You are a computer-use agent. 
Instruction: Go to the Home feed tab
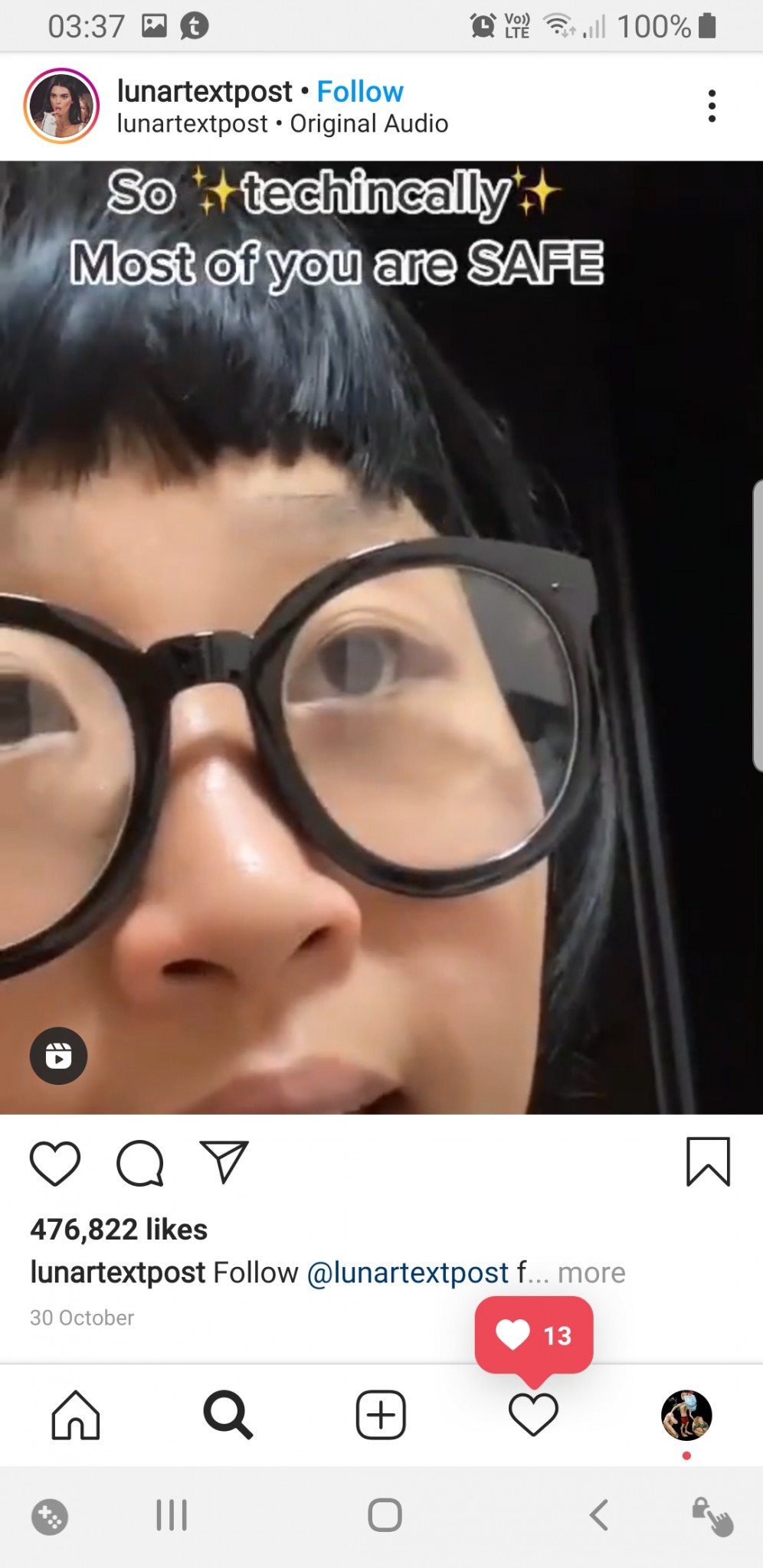point(76,1415)
